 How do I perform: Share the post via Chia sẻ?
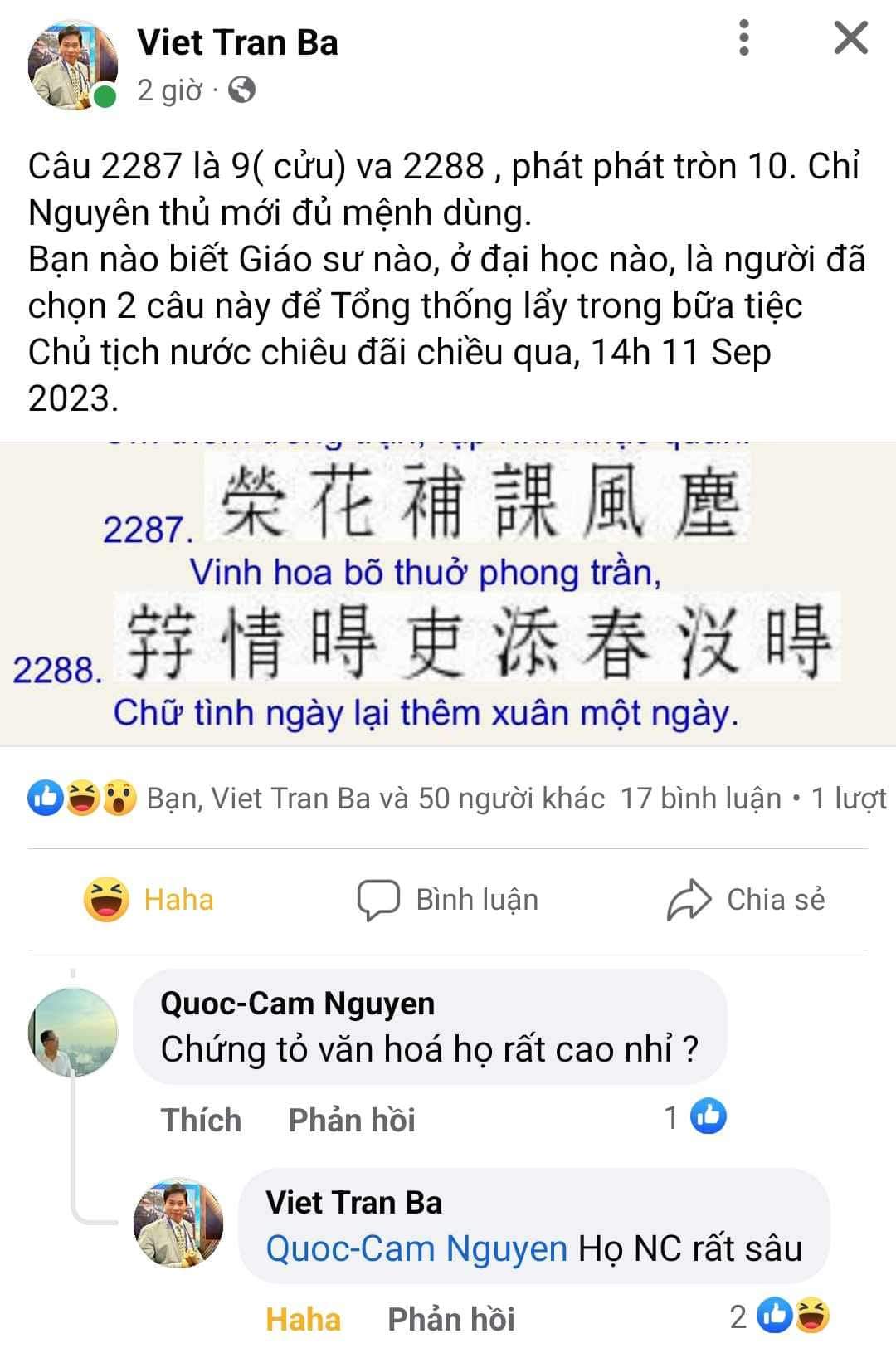click(x=747, y=900)
